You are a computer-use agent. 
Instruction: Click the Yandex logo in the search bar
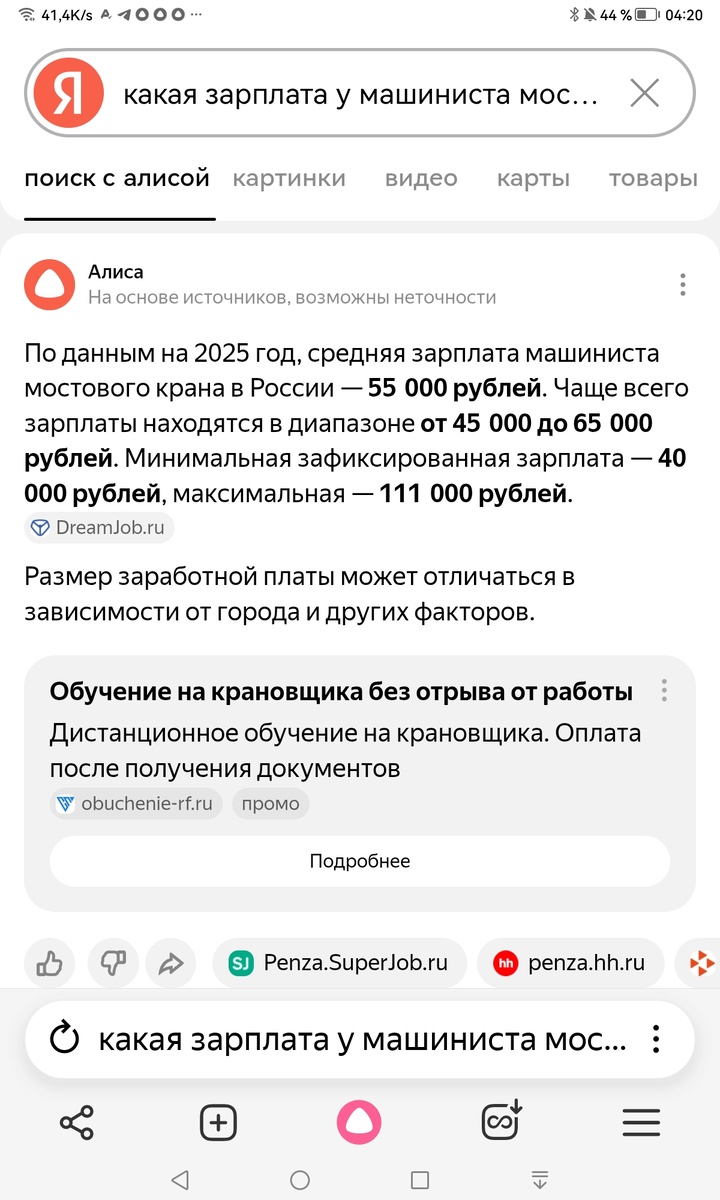[x=69, y=93]
